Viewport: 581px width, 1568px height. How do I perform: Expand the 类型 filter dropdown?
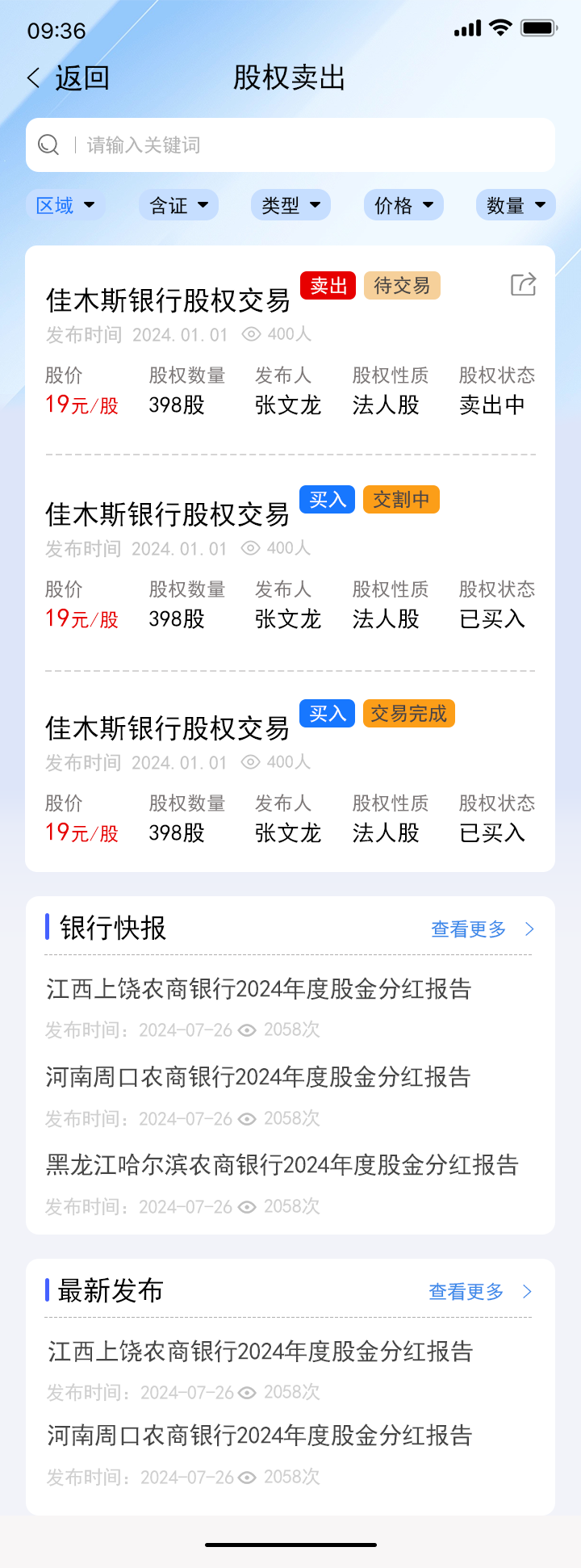pyautogui.click(x=290, y=206)
